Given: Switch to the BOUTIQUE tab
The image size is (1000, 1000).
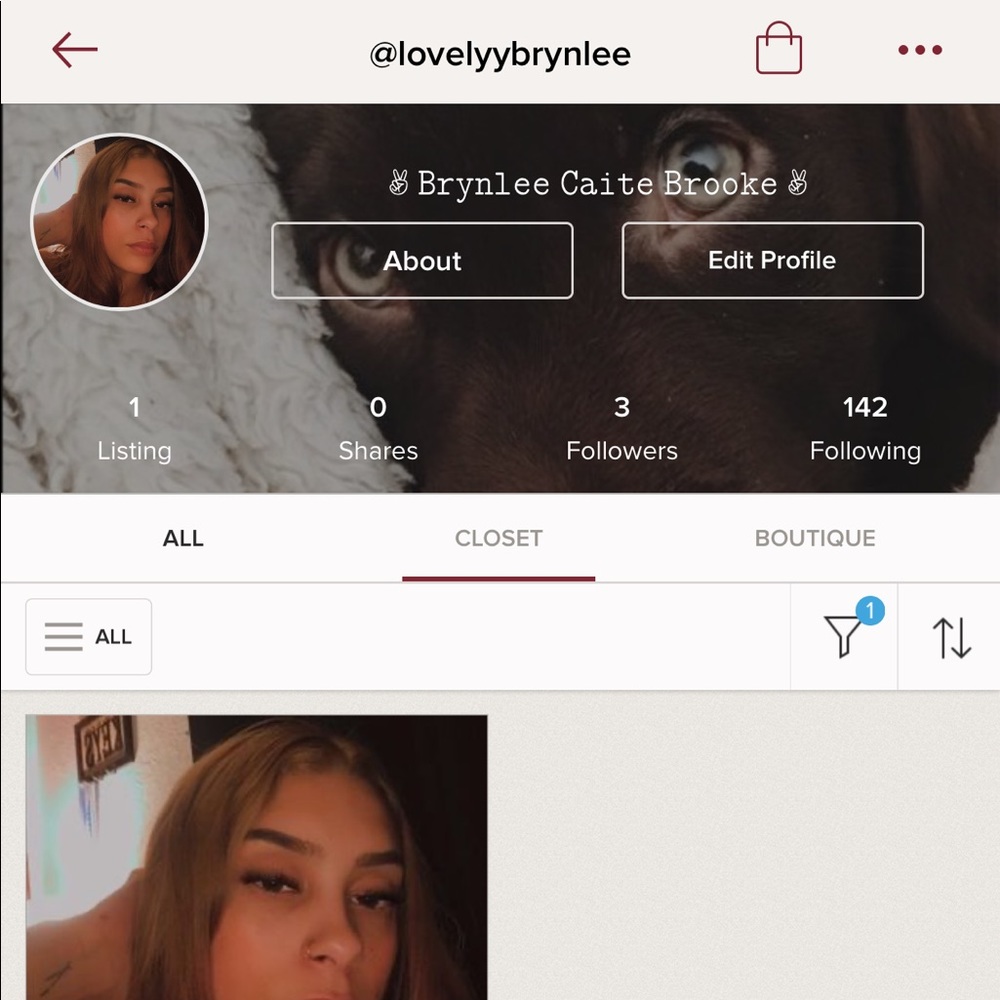Looking at the screenshot, I should (814, 538).
